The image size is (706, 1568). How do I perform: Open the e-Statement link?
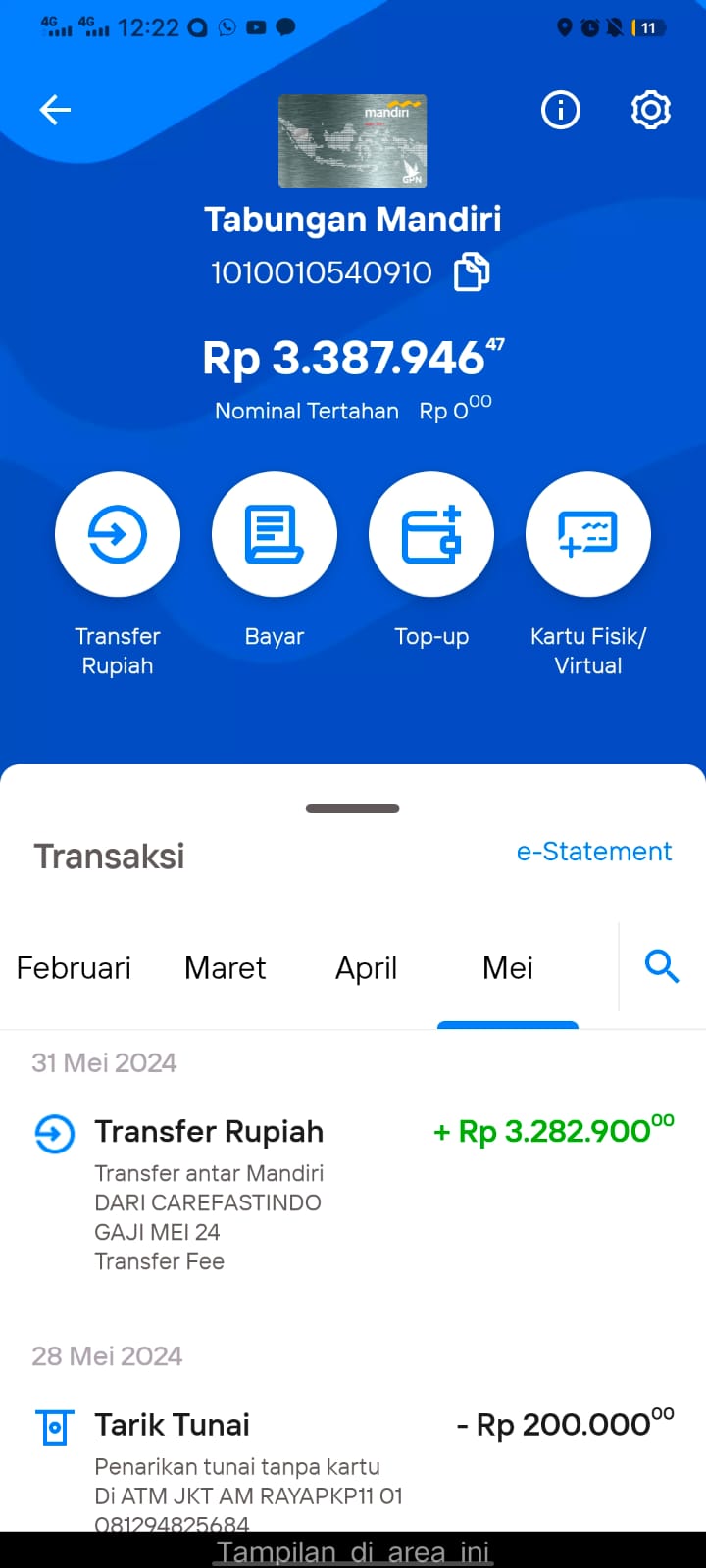594,852
